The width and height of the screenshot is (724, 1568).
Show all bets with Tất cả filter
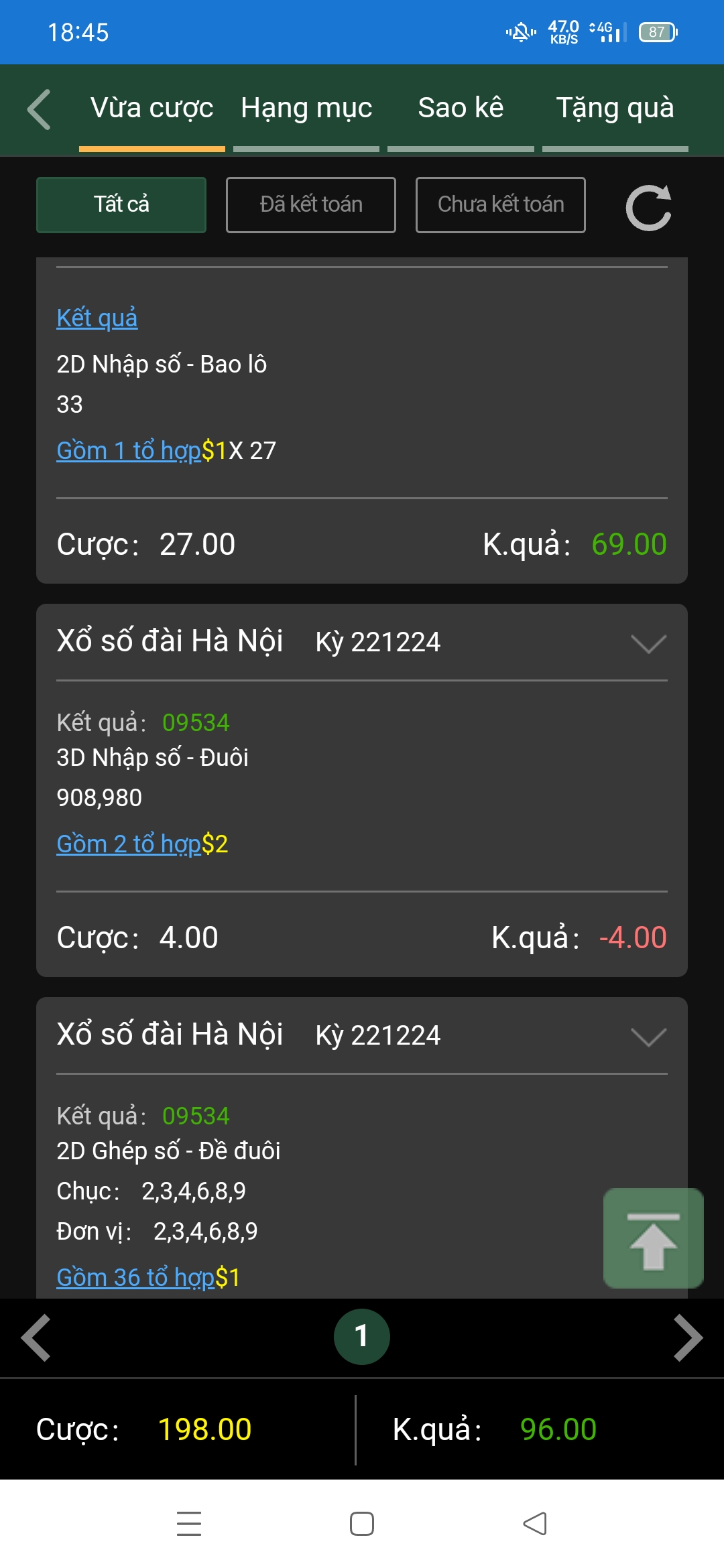pos(121,205)
